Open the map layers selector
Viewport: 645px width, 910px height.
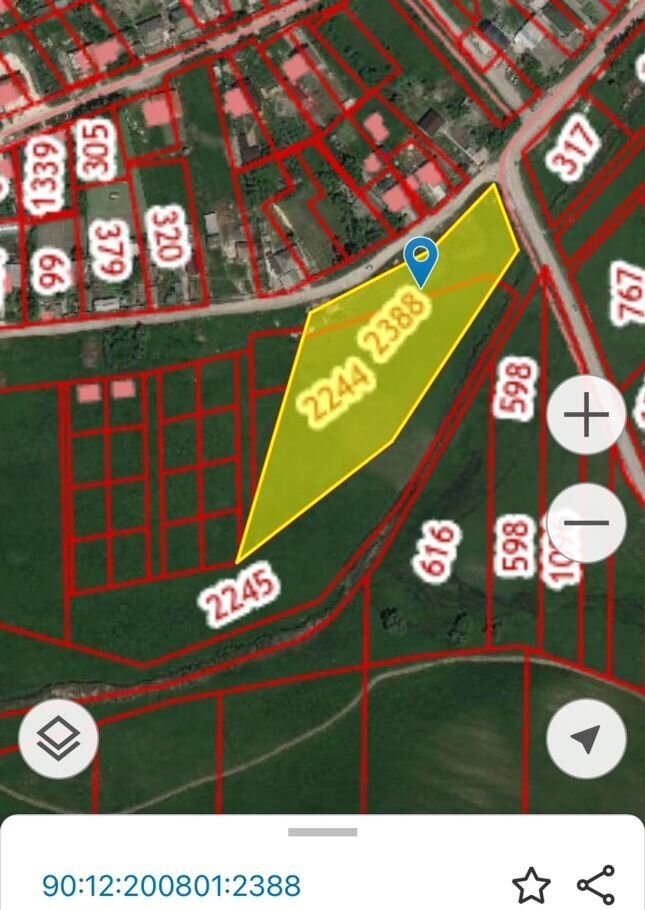pos(58,739)
